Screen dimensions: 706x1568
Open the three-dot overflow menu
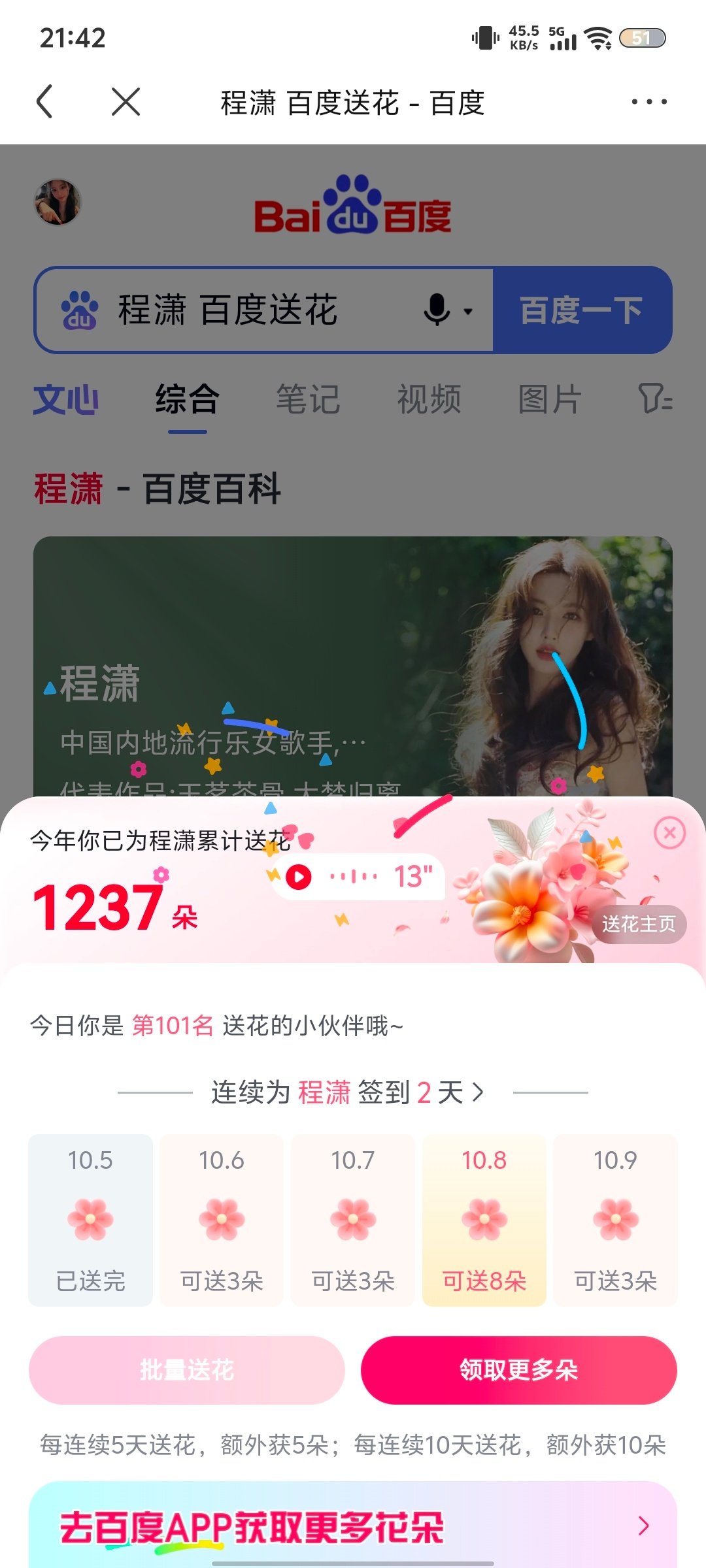(649, 102)
